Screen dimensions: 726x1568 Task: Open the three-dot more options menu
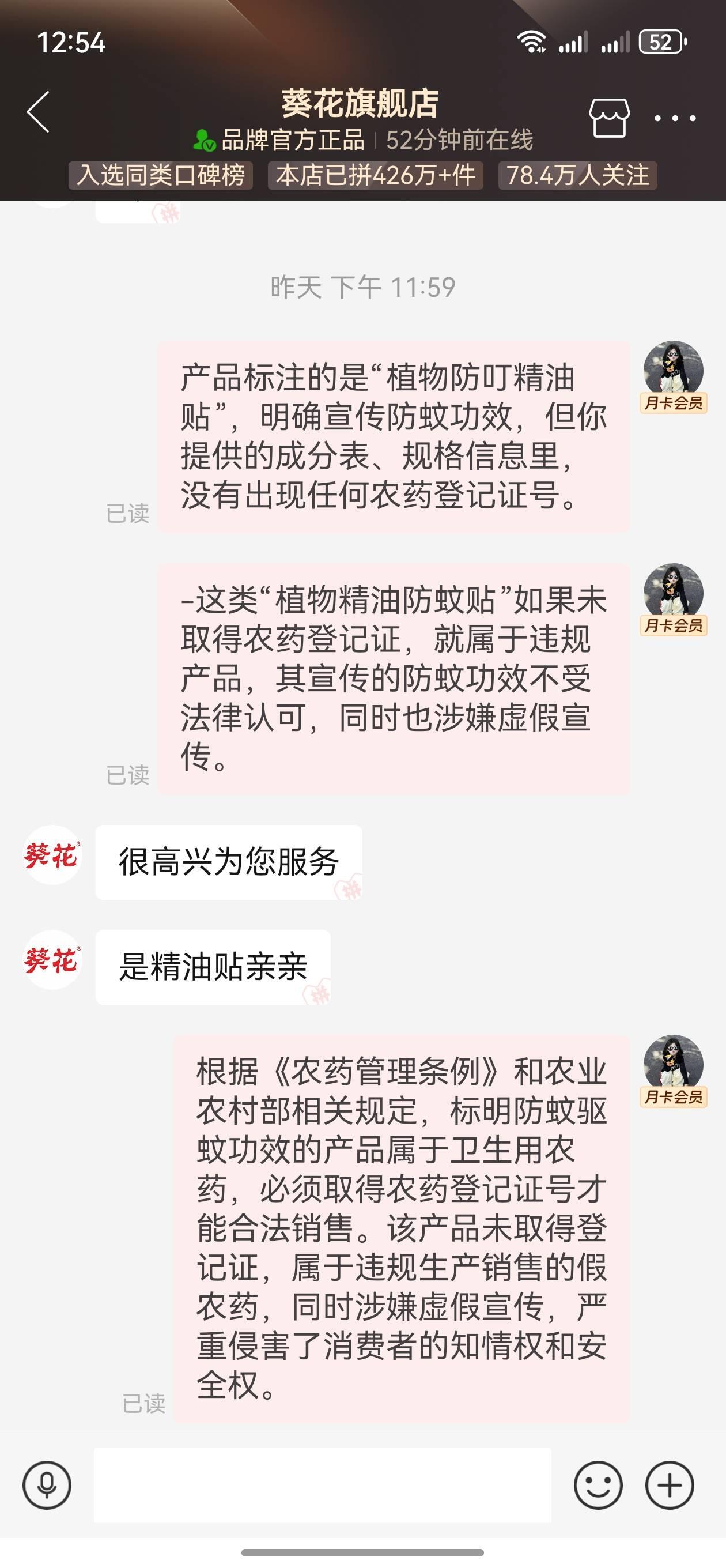point(675,118)
